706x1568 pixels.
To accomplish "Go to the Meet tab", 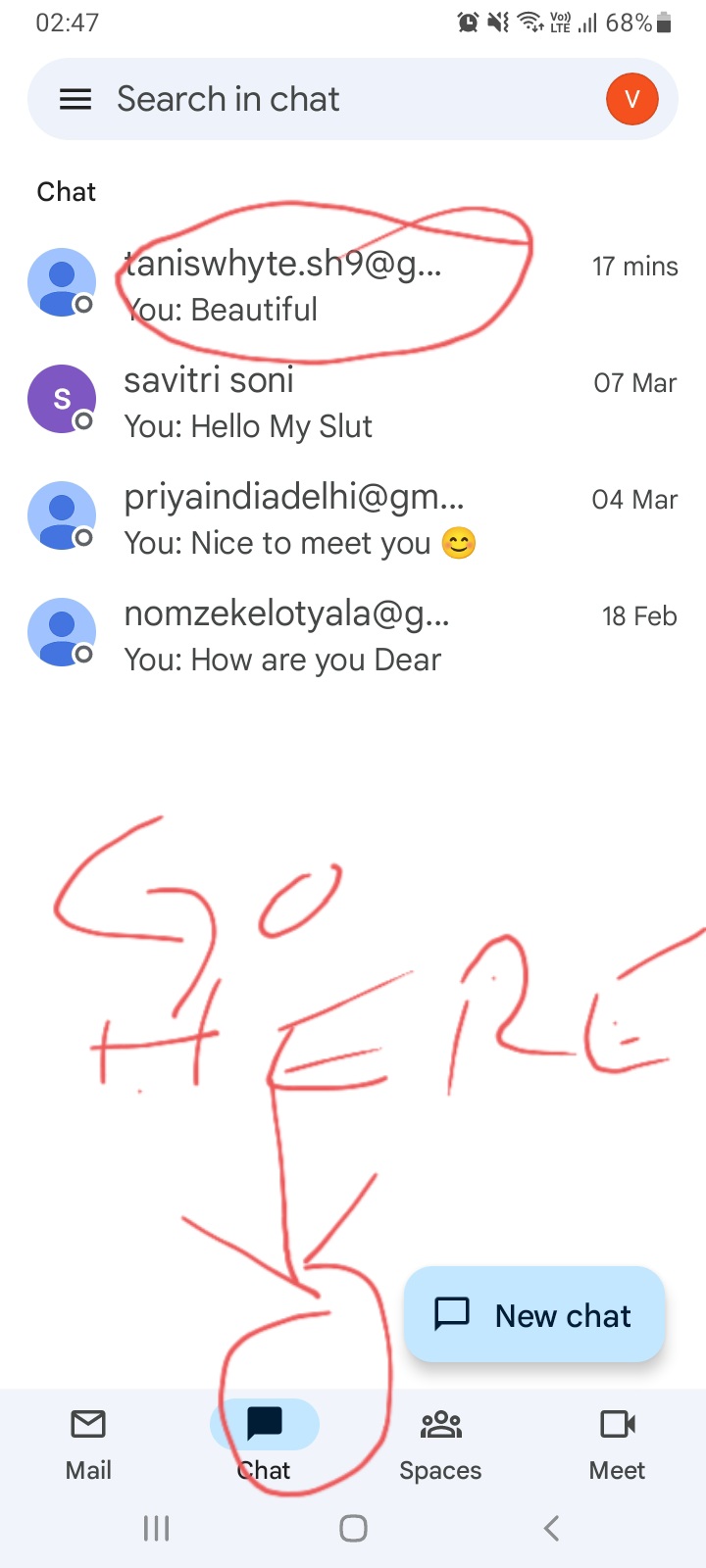I will (617, 1443).
